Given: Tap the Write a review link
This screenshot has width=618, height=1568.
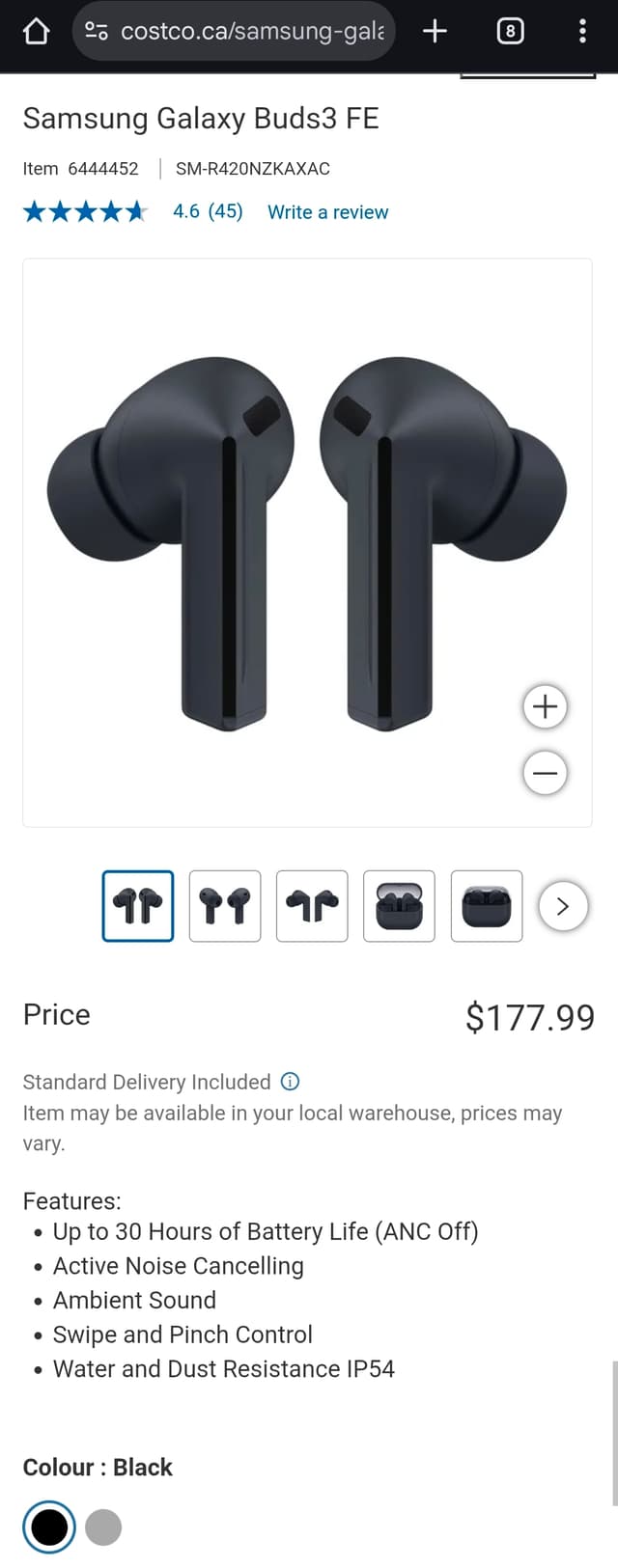Looking at the screenshot, I should (x=327, y=212).
